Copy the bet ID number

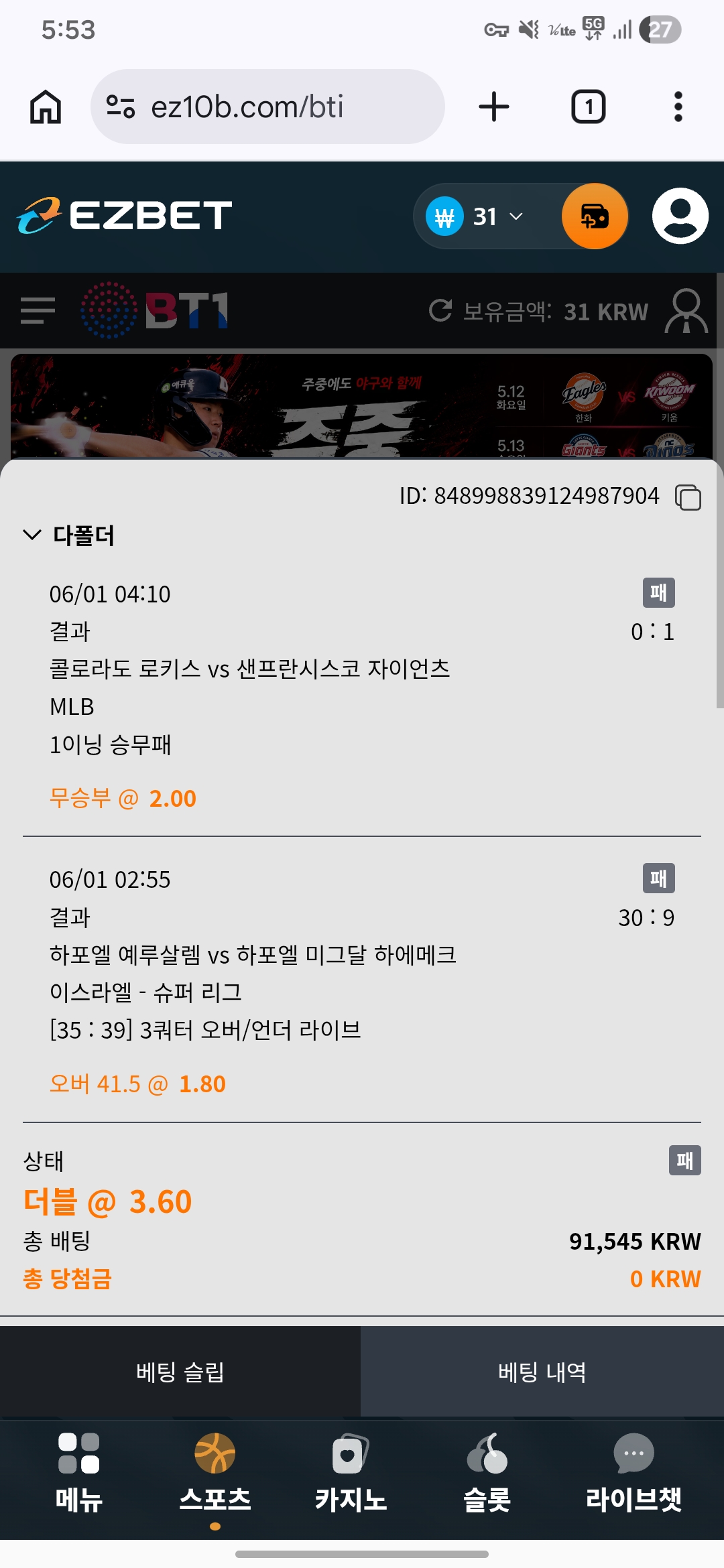click(688, 497)
